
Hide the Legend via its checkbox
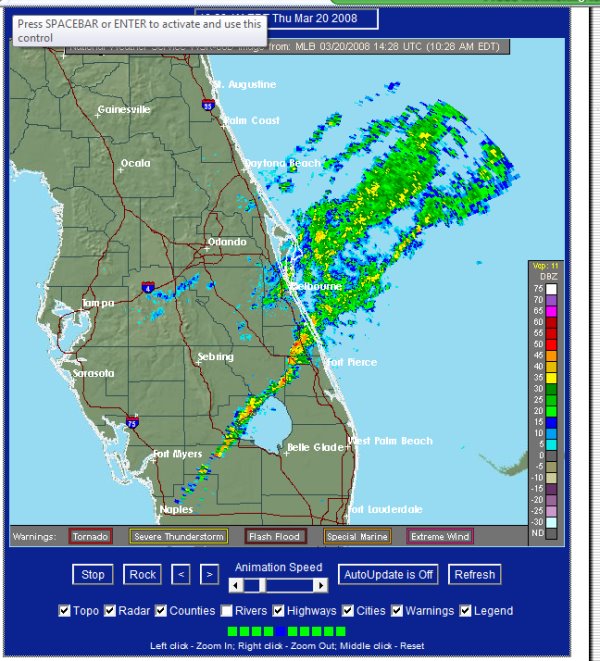[466, 611]
